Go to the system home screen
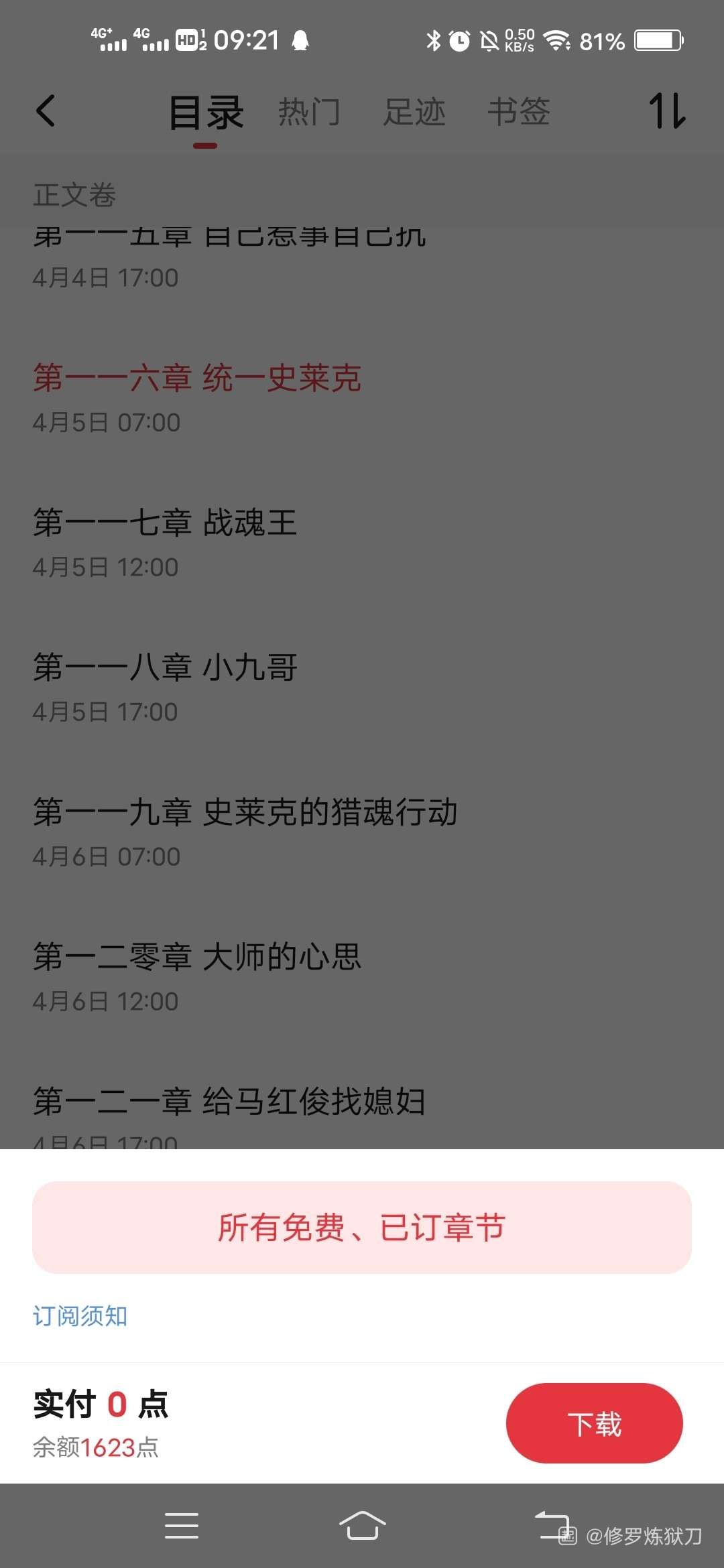Viewport: 724px width, 1568px height. coord(362,1526)
